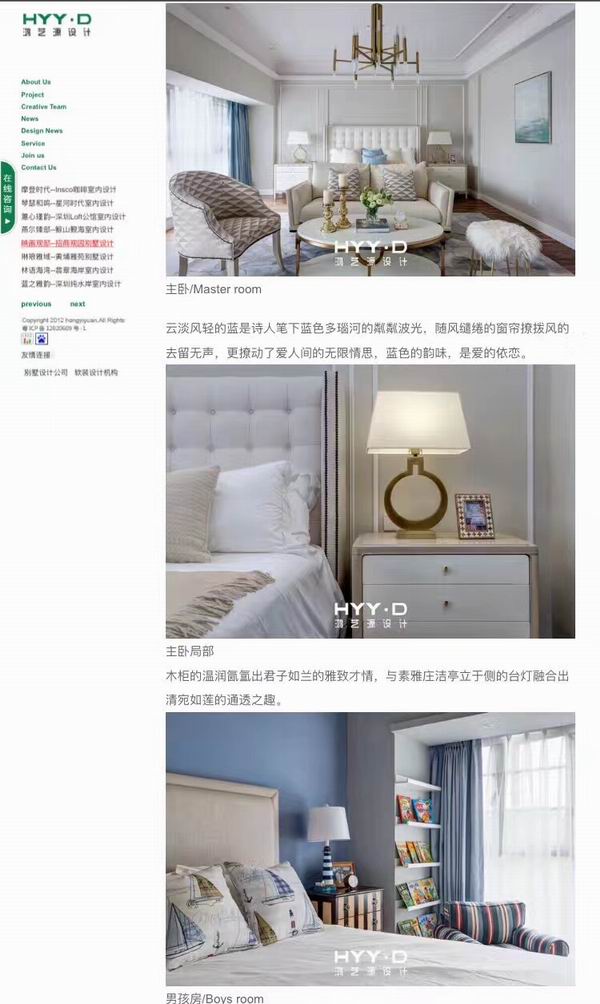
Task: Go to the previous project
Action: 36,304
